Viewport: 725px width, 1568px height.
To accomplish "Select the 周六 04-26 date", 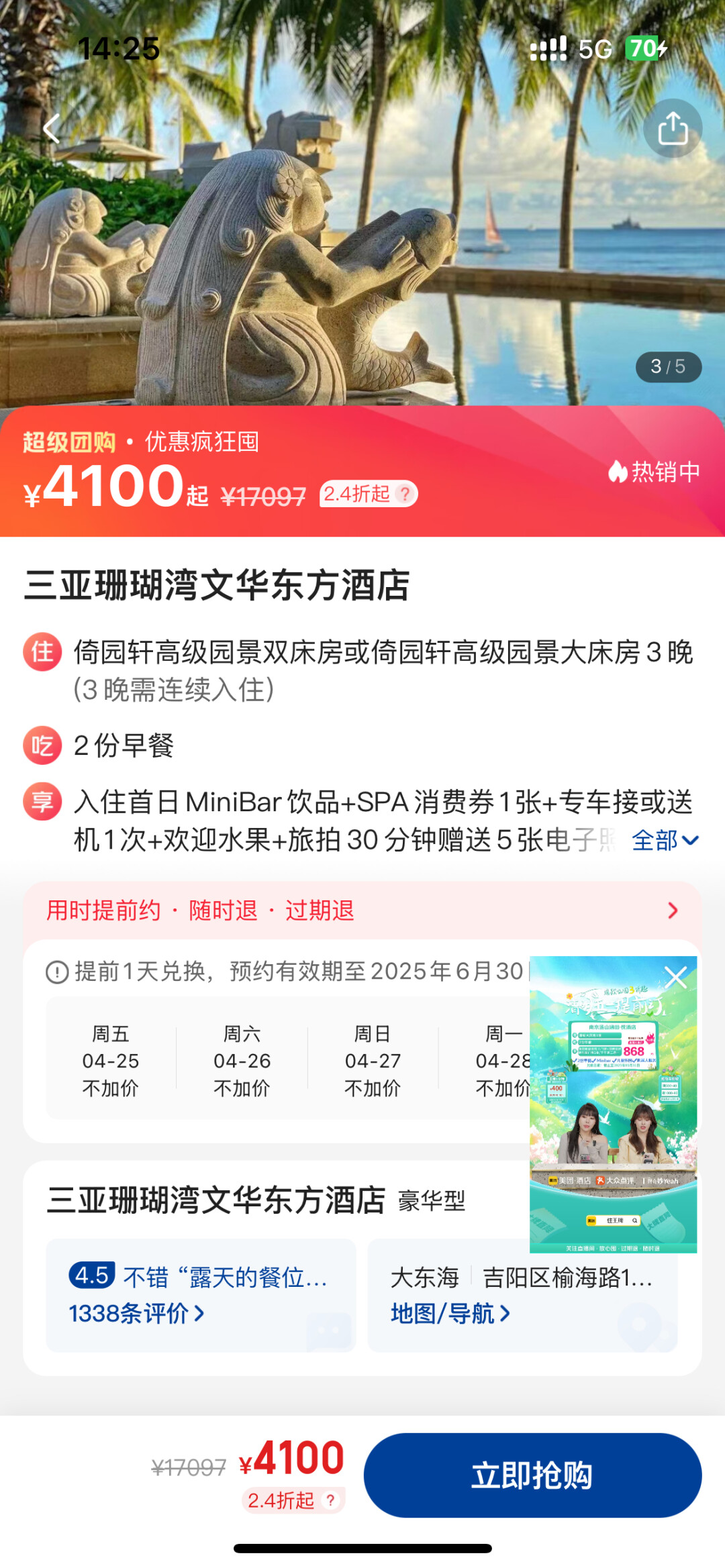I will pyautogui.click(x=242, y=1060).
